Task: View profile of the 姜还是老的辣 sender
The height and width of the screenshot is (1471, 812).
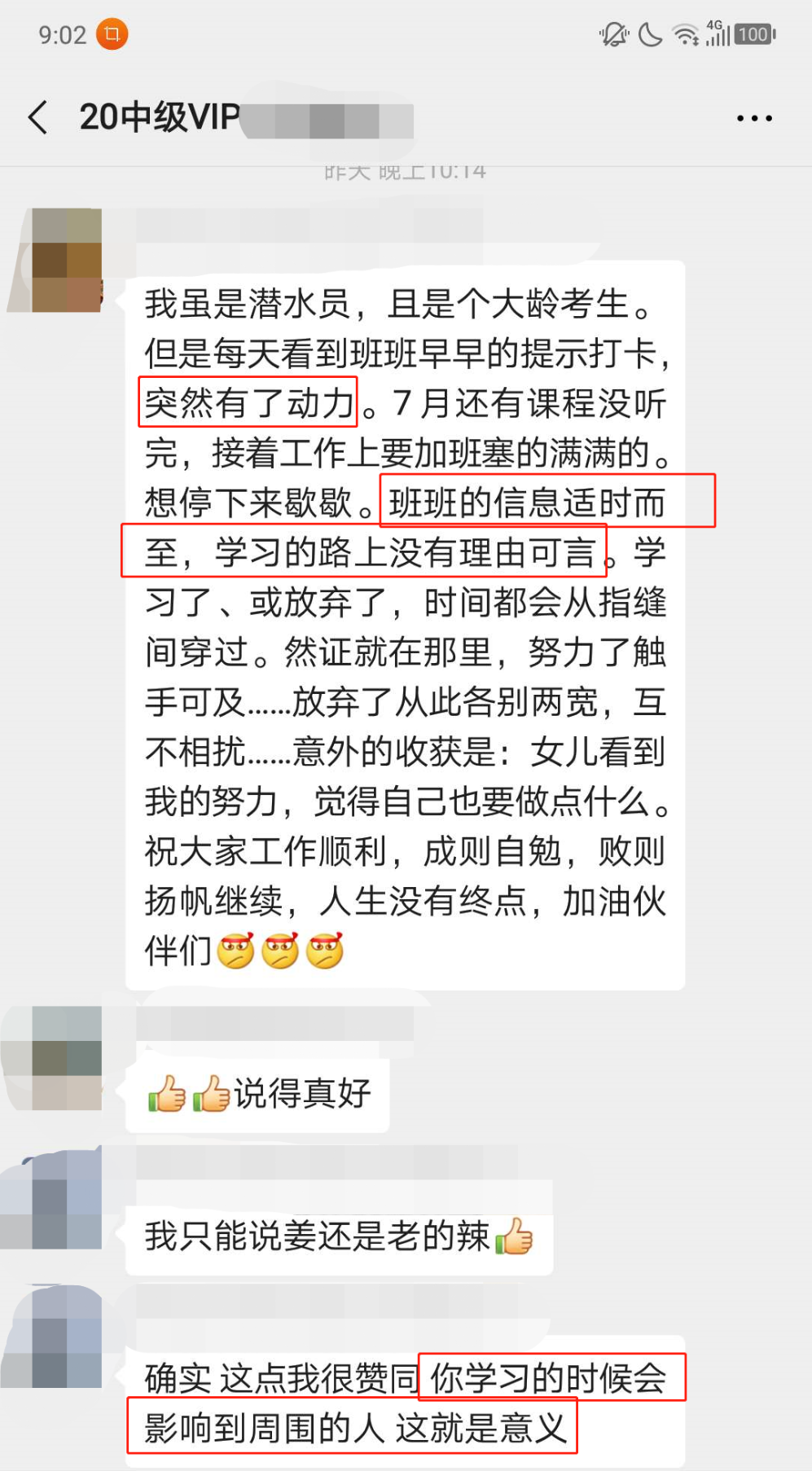Action: 67,1197
